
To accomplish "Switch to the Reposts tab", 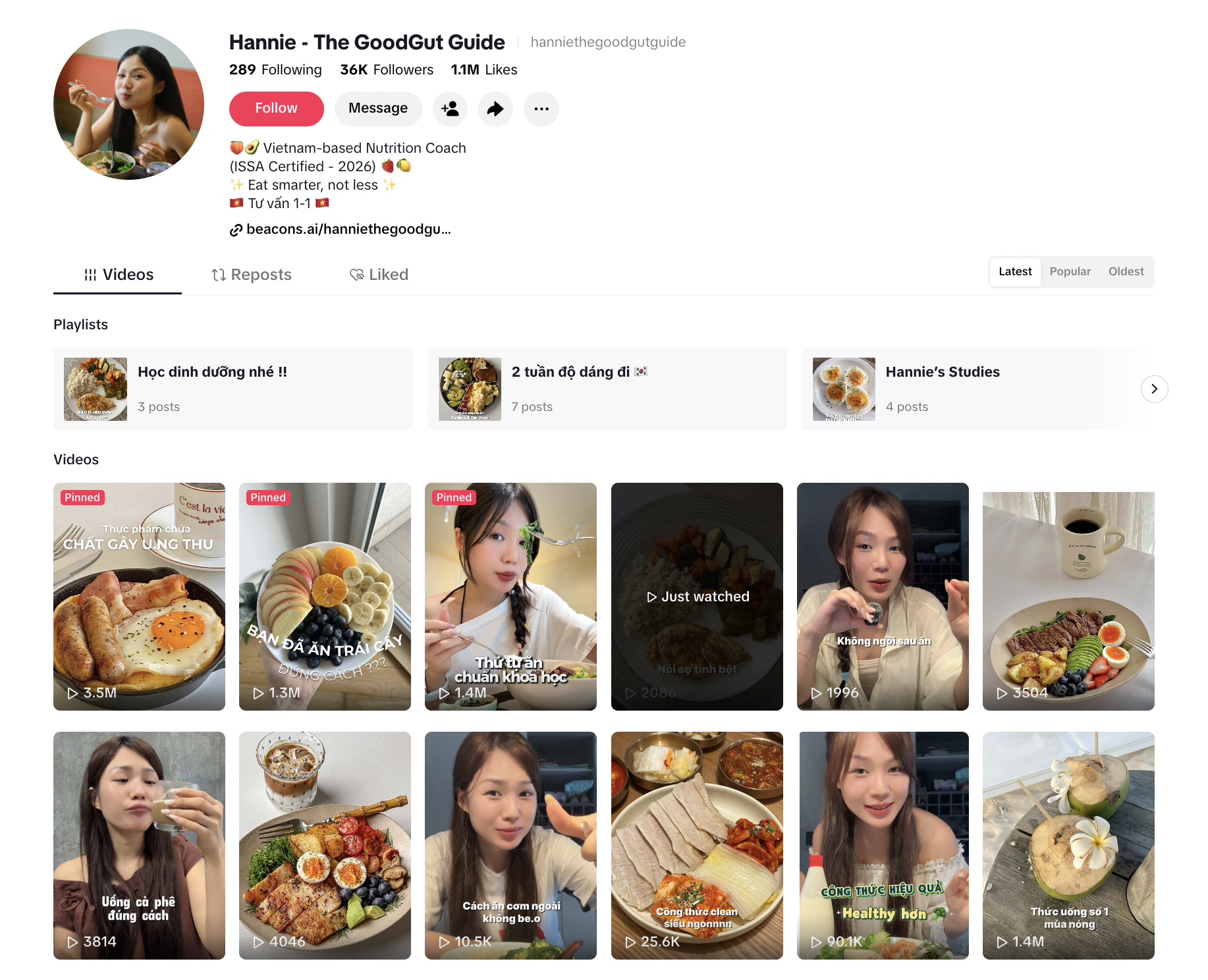I will [x=252, y=275].
